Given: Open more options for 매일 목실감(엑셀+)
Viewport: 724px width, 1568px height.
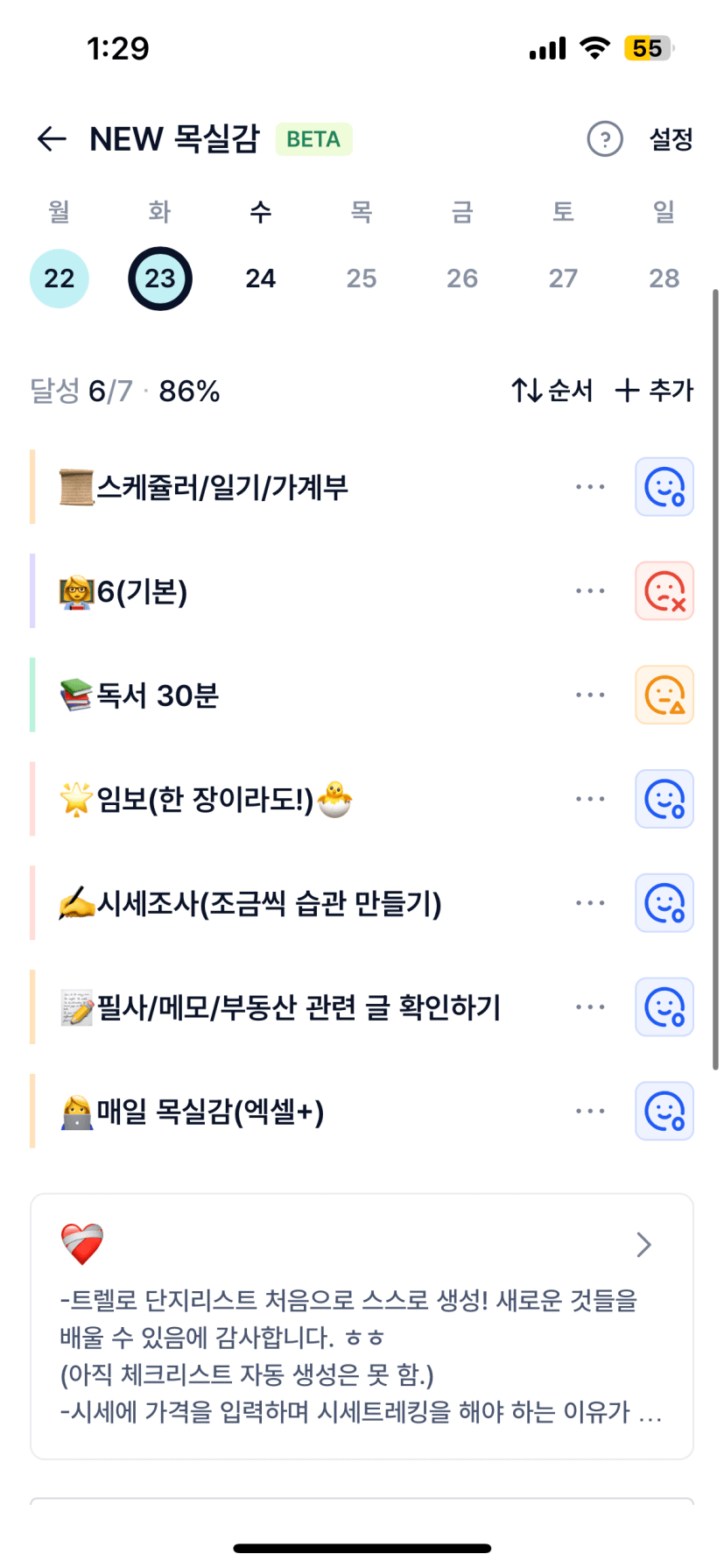Looking at the screenshot, I should (x=590, y=1112).
